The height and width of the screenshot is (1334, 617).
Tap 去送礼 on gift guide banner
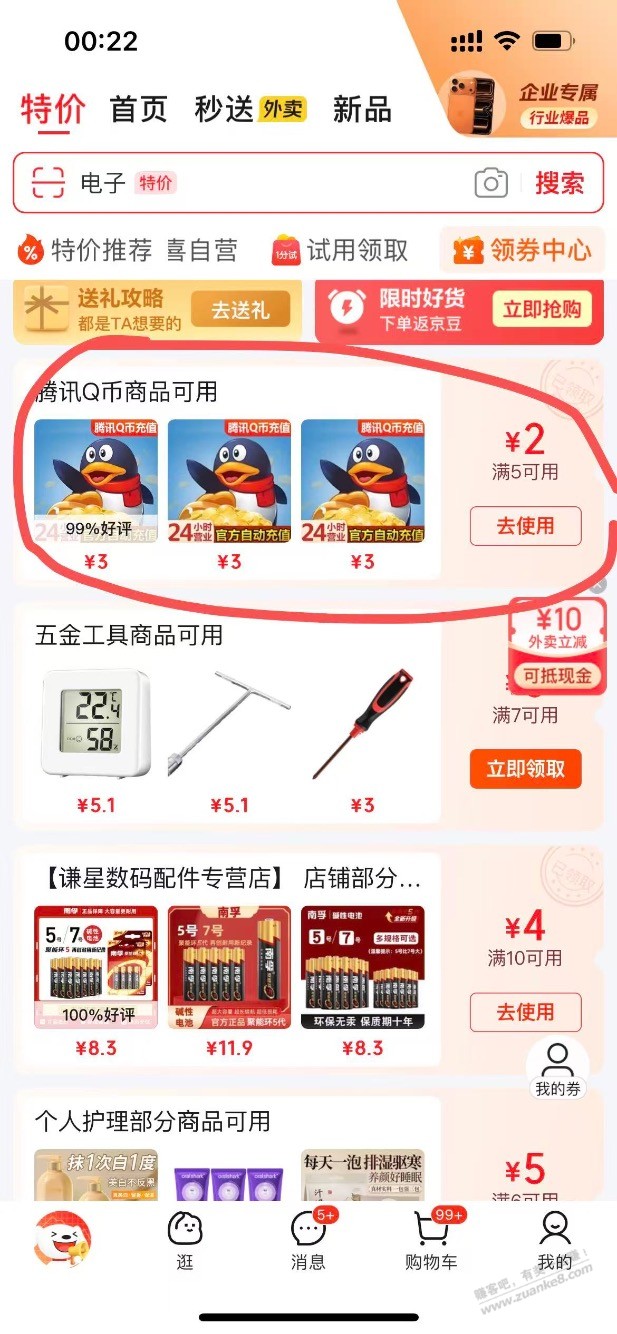point(240,310)
